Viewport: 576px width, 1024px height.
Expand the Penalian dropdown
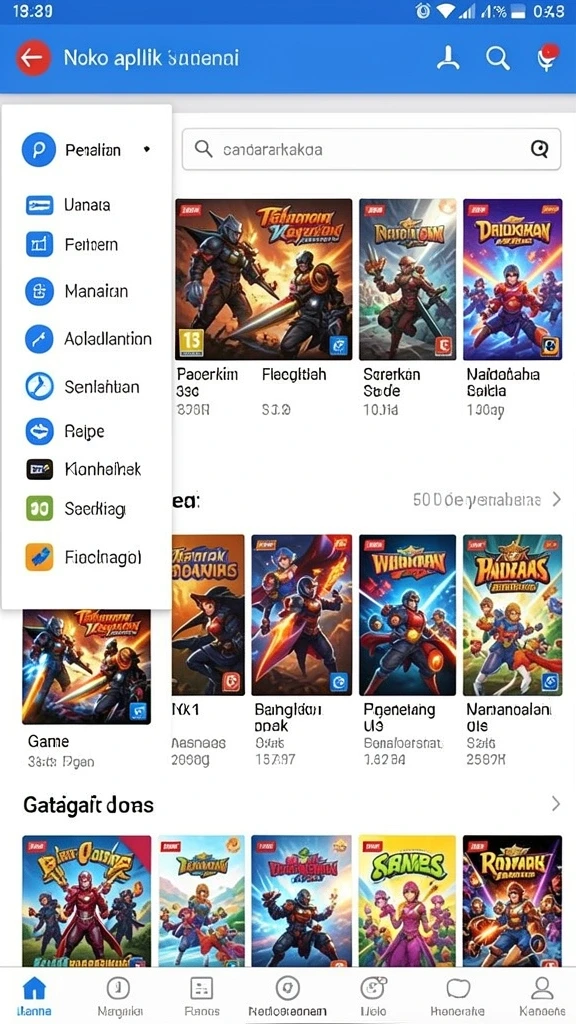[x=147, y=150]
